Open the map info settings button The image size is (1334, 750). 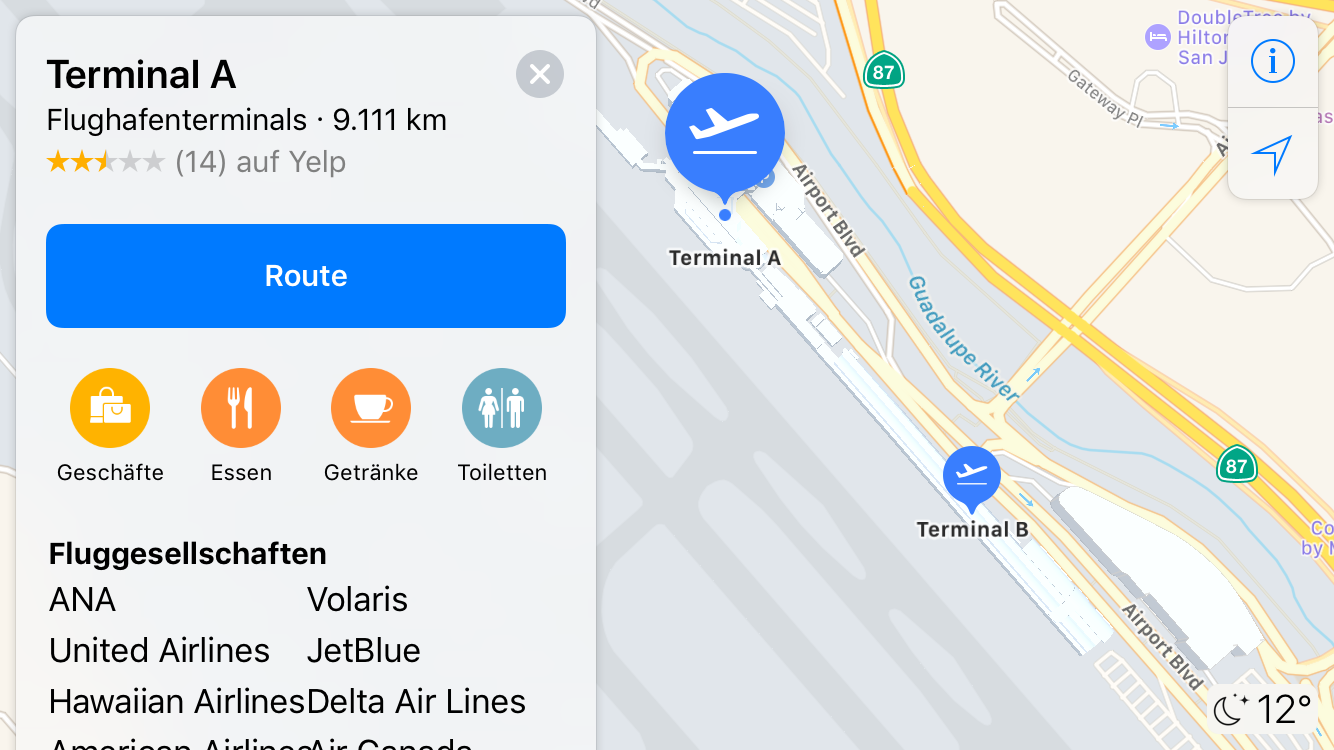[x=1272, y=62]
